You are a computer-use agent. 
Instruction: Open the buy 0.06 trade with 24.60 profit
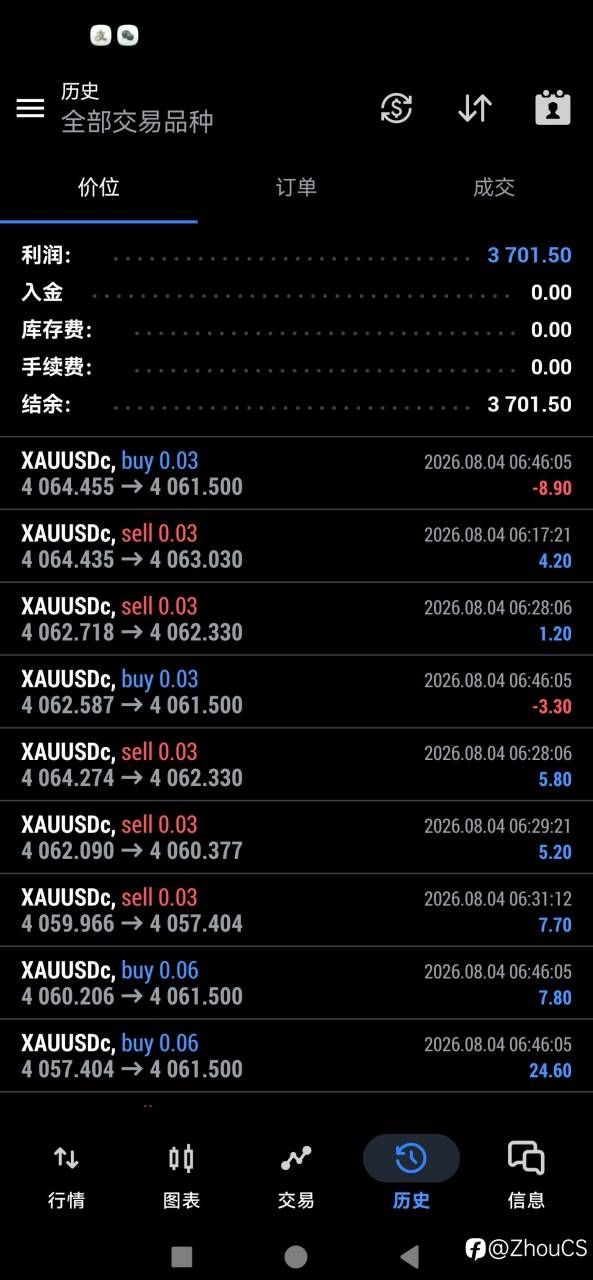296,1057
